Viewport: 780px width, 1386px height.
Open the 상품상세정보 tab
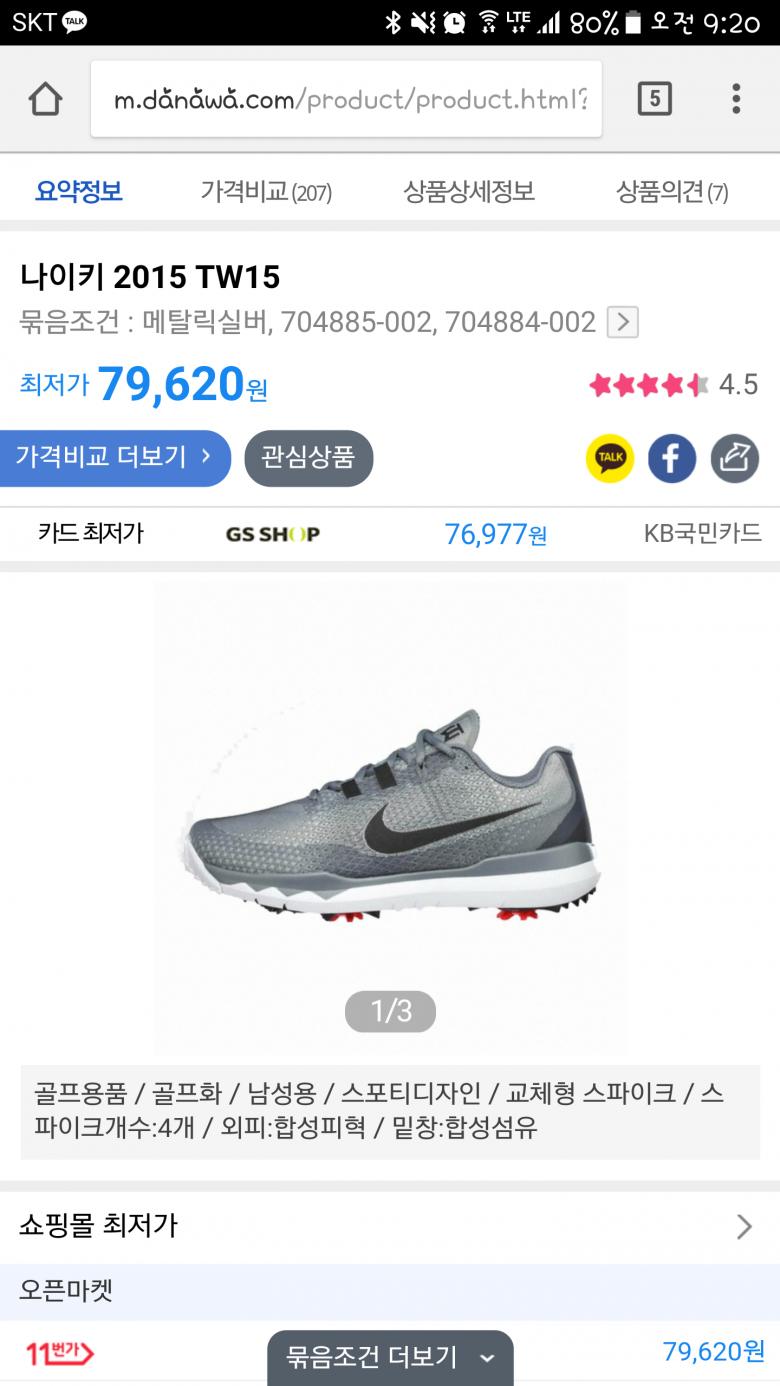coord(469,191)
